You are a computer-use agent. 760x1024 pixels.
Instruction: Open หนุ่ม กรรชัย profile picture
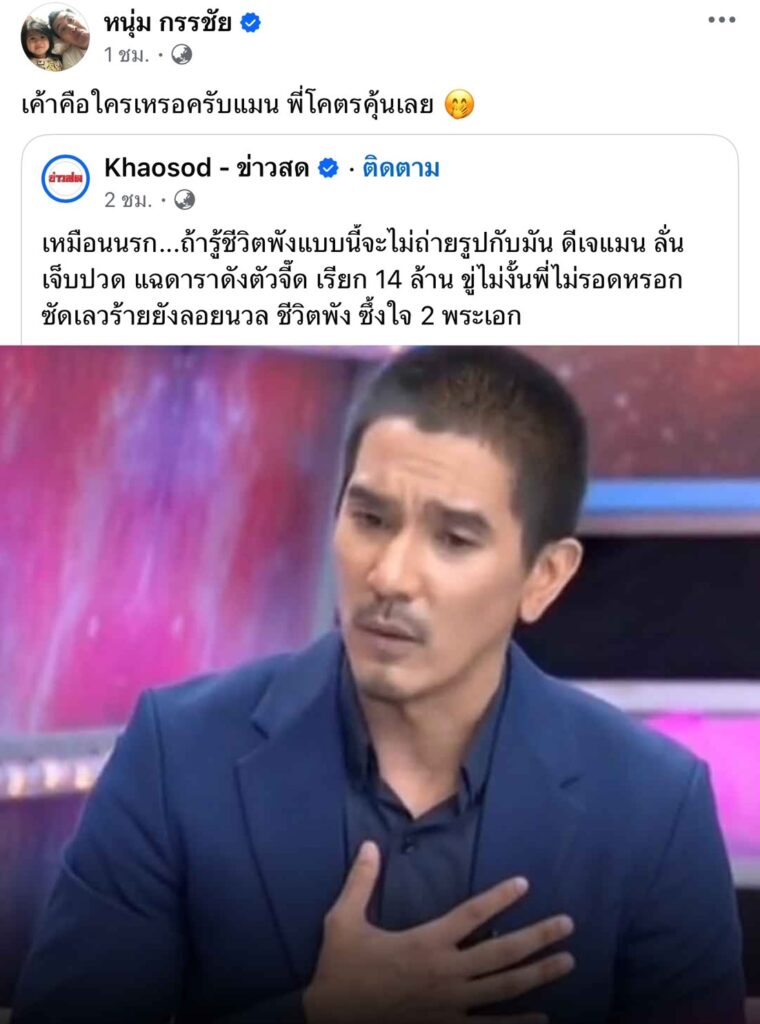pyautogui.click(x=55, y=37)
